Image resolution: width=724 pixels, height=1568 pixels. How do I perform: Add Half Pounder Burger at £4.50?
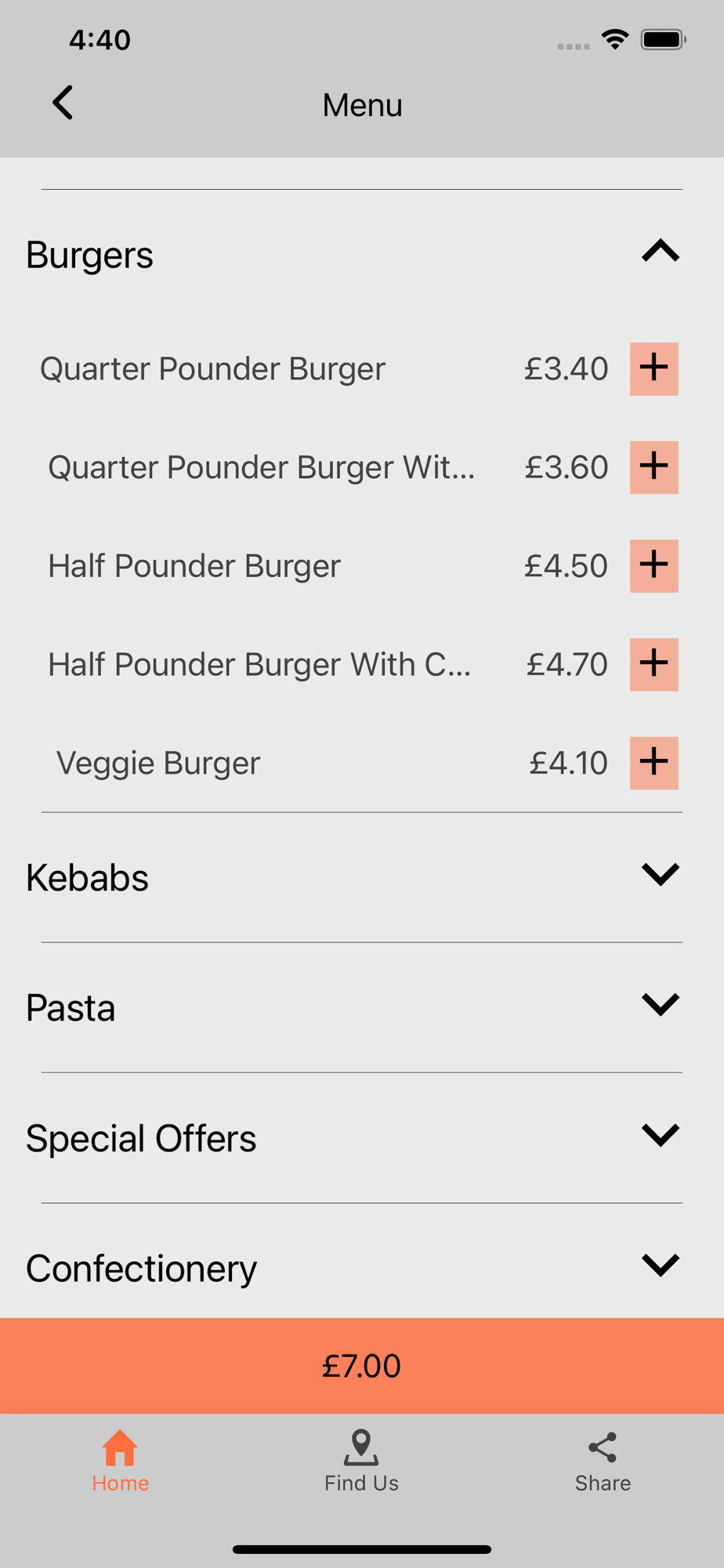(654, 566)
